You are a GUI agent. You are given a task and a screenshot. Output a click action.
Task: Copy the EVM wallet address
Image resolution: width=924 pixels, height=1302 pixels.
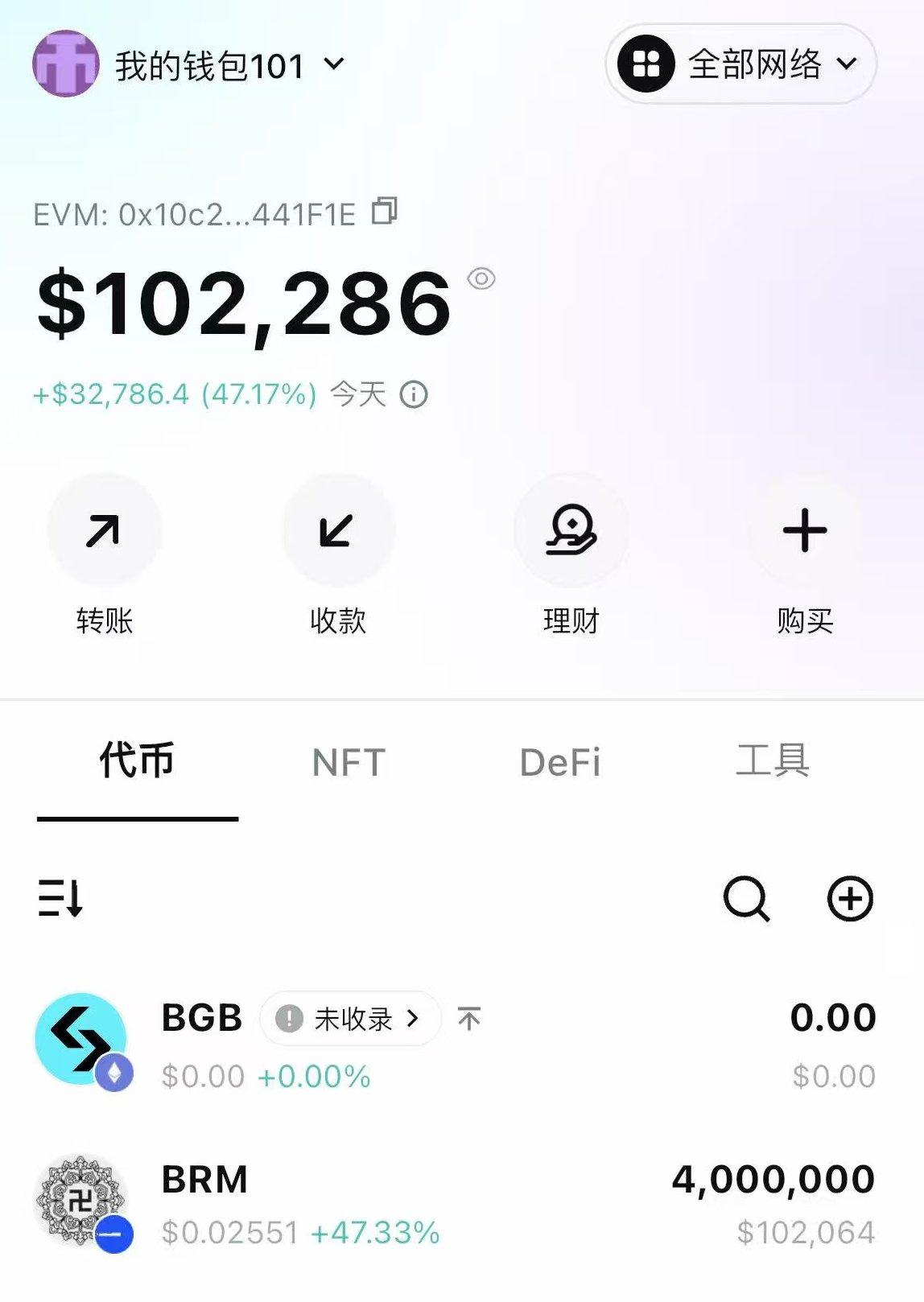(x=385, y=212)
